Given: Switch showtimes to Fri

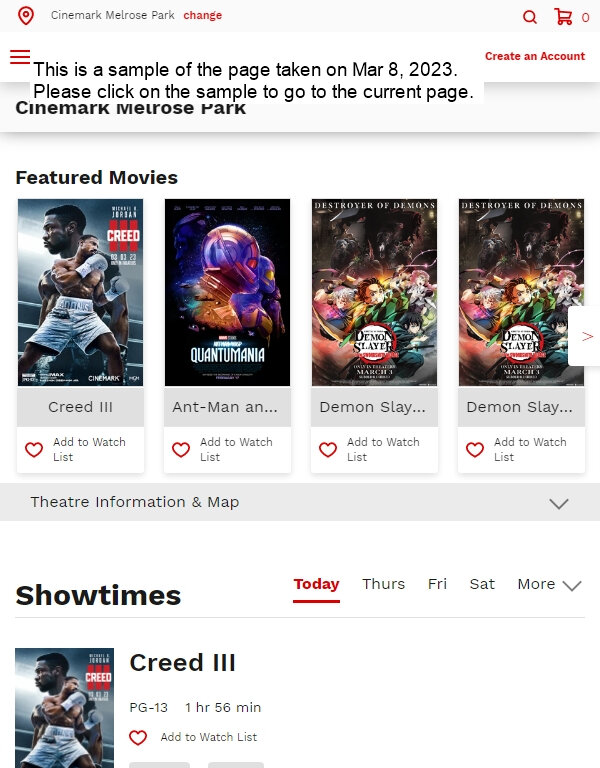Looking at the screenshot, I should (437, 584).
